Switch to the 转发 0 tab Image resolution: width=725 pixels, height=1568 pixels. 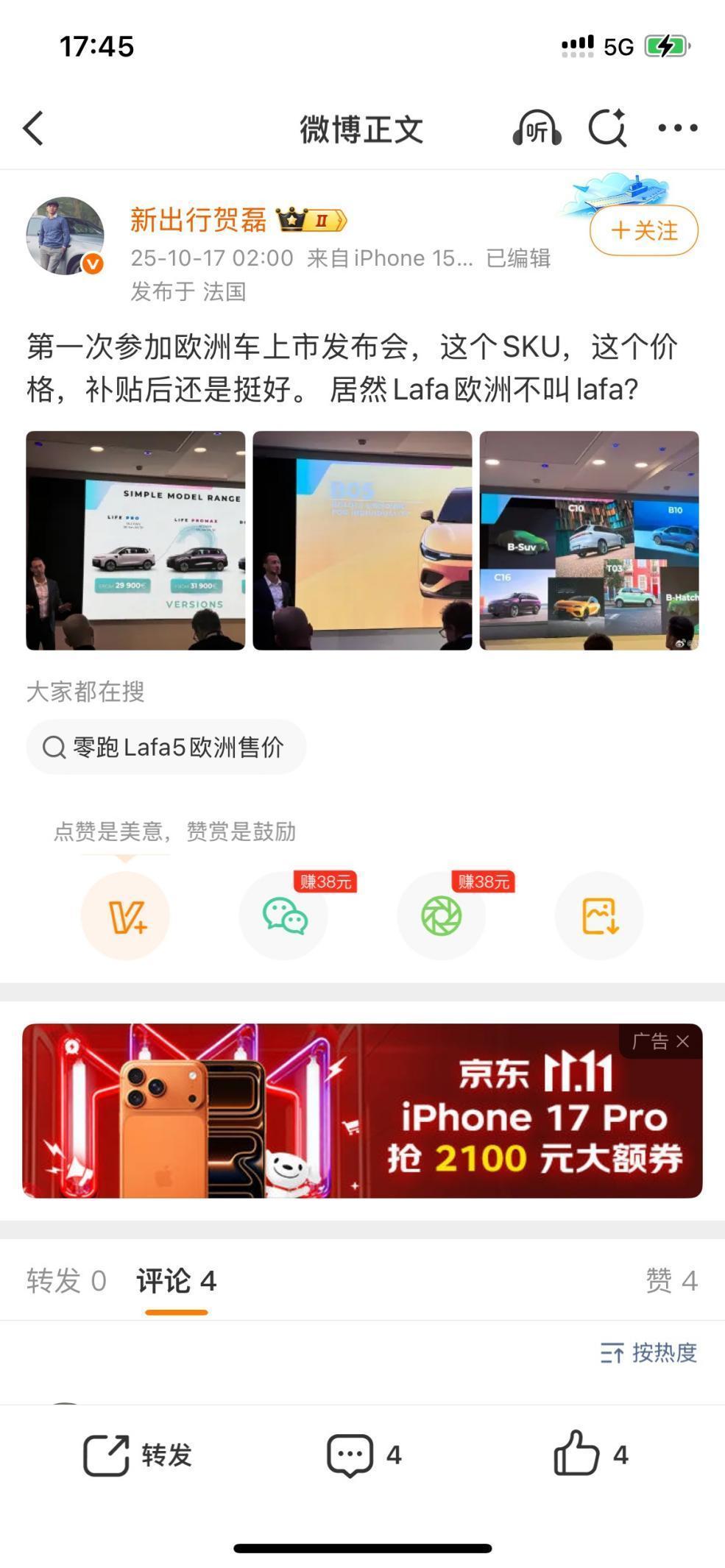click(x=66, y=1280)
